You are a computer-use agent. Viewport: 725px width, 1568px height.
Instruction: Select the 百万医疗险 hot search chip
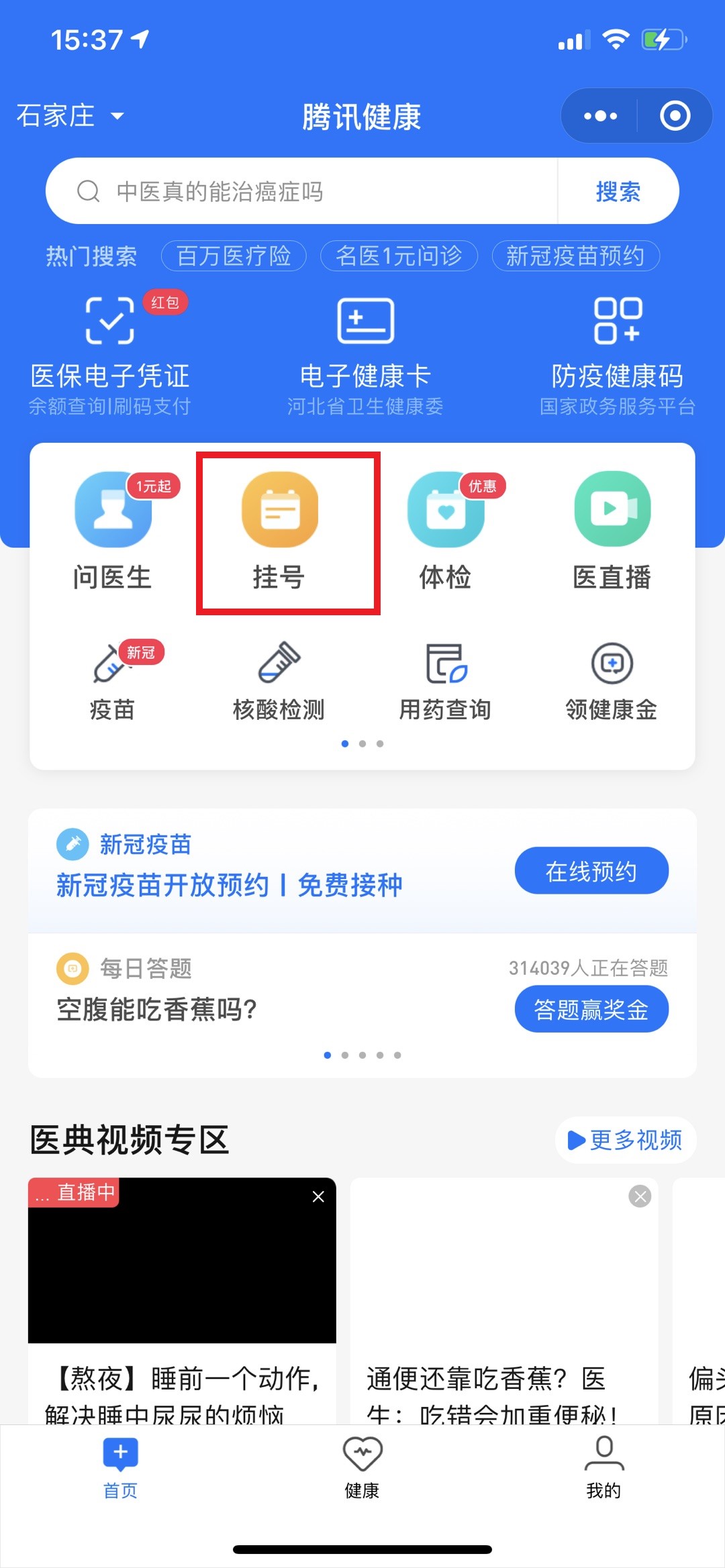click(234, 256)
